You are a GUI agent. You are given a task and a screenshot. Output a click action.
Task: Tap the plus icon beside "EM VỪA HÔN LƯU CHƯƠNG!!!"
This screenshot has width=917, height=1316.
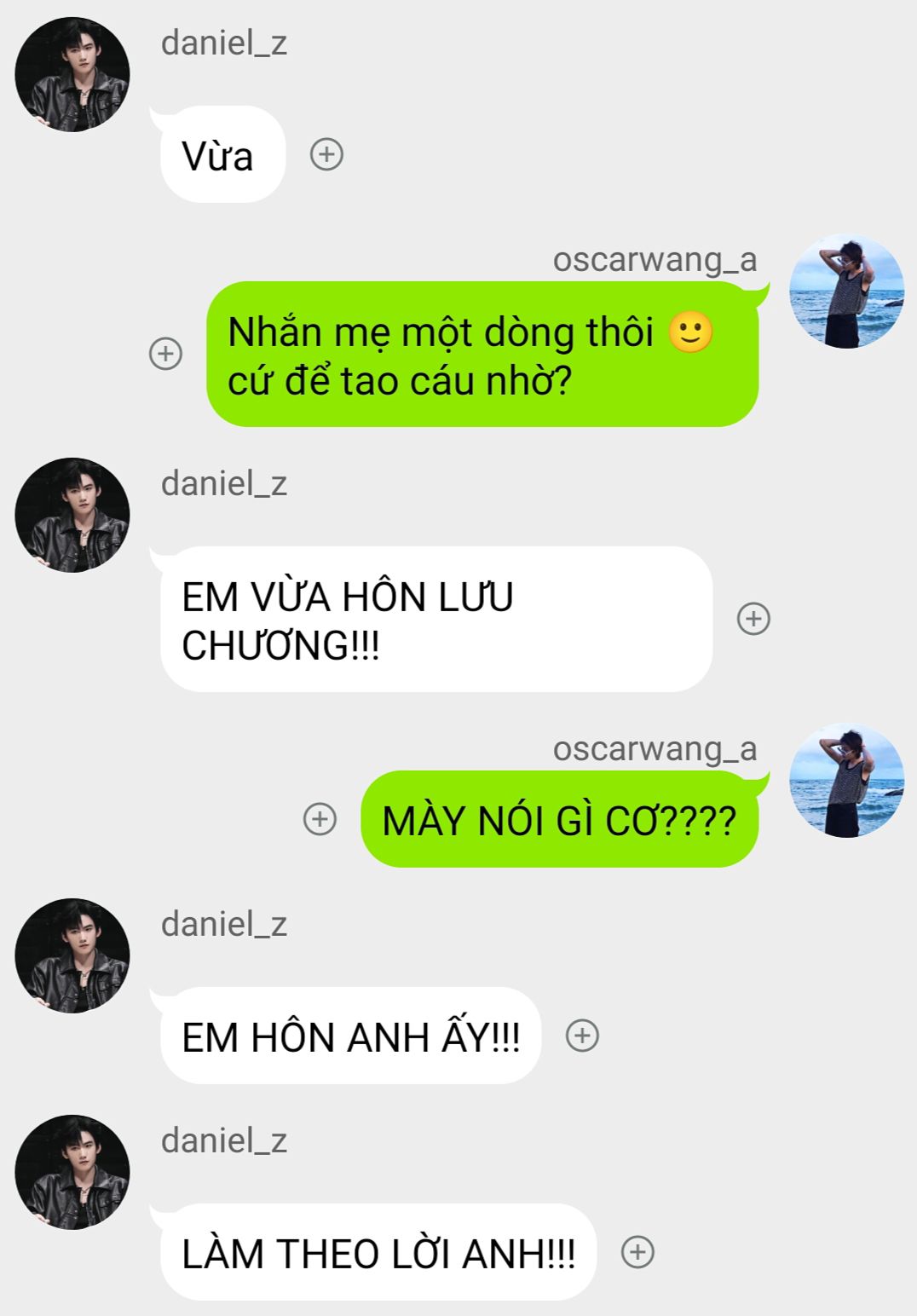click(753, 619)
